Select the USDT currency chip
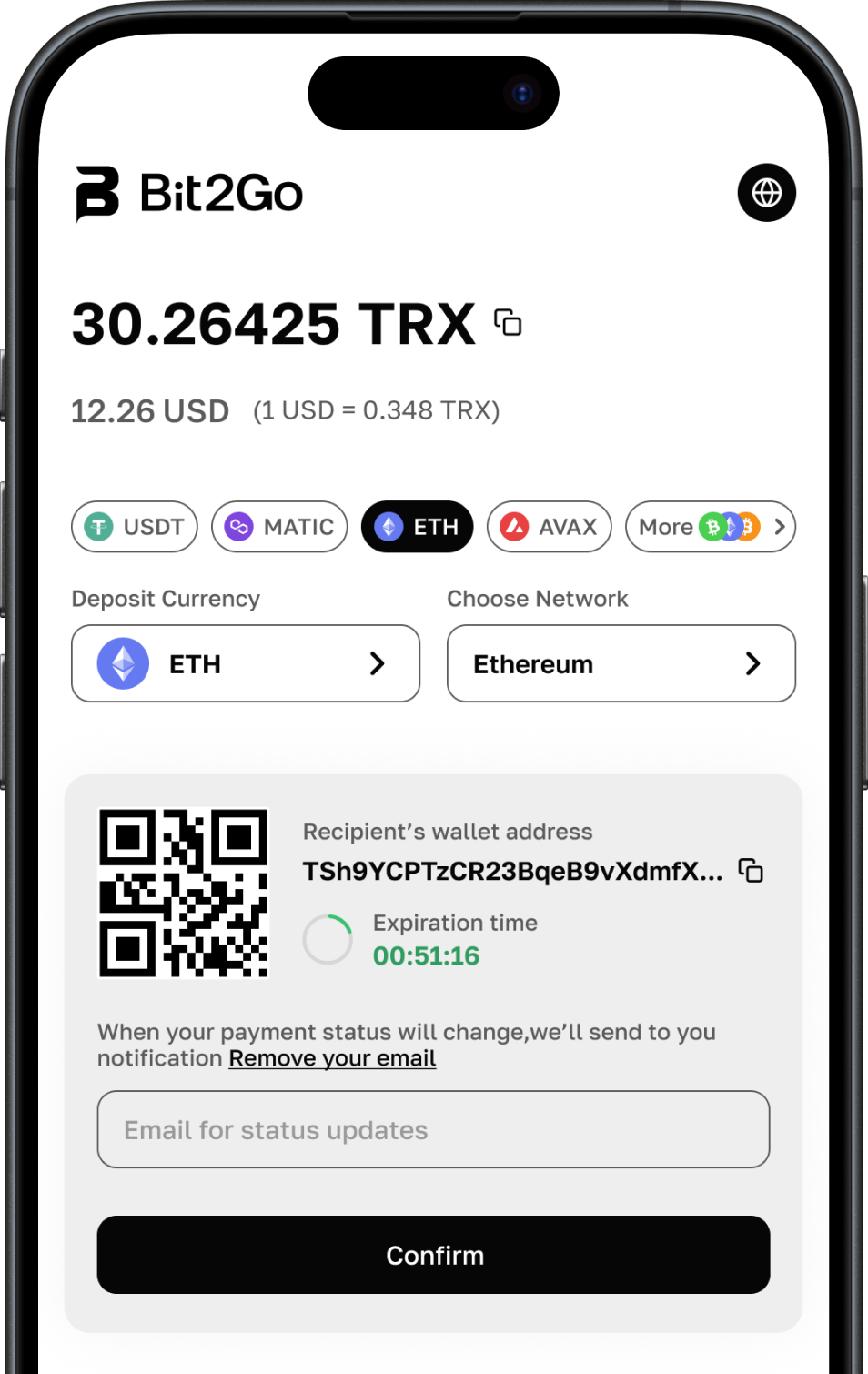Screen dimensions: 868x1374 pyautogui.click(x=135, y=527)
